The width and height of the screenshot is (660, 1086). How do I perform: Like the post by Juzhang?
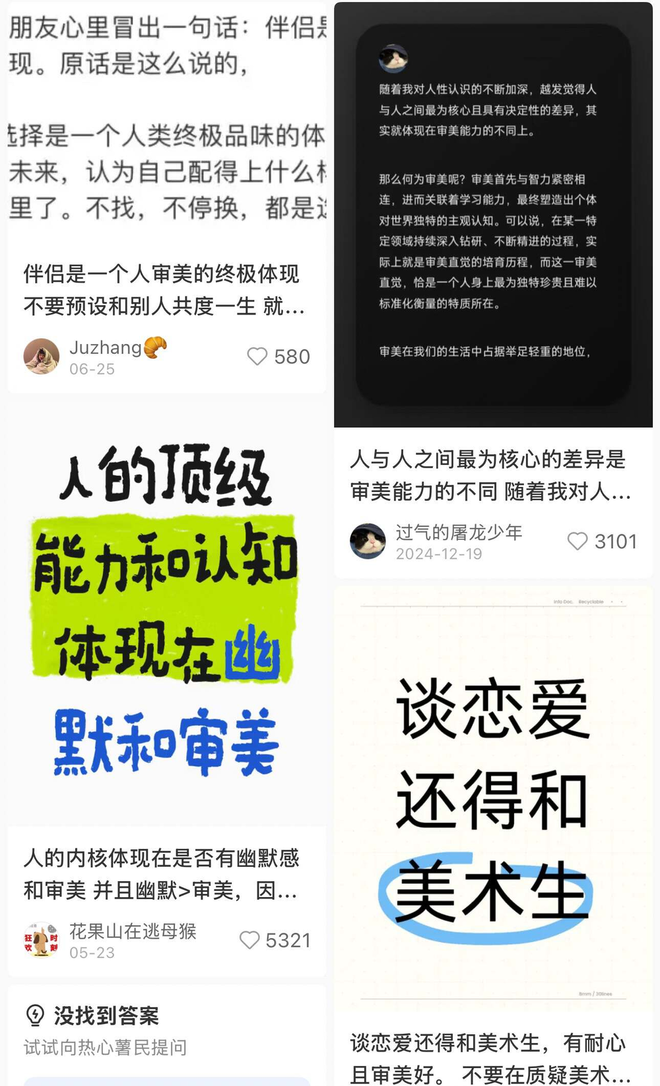pyautogui.click(x=258, y=357)
